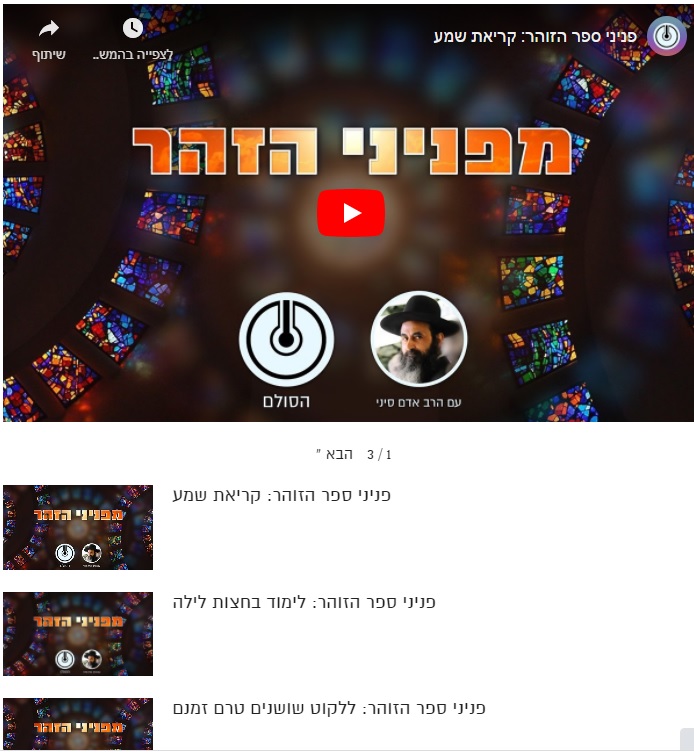Screen dimensions: 694x753
Task: Go to the next page via הבא
Action: (x=337, y=455)
